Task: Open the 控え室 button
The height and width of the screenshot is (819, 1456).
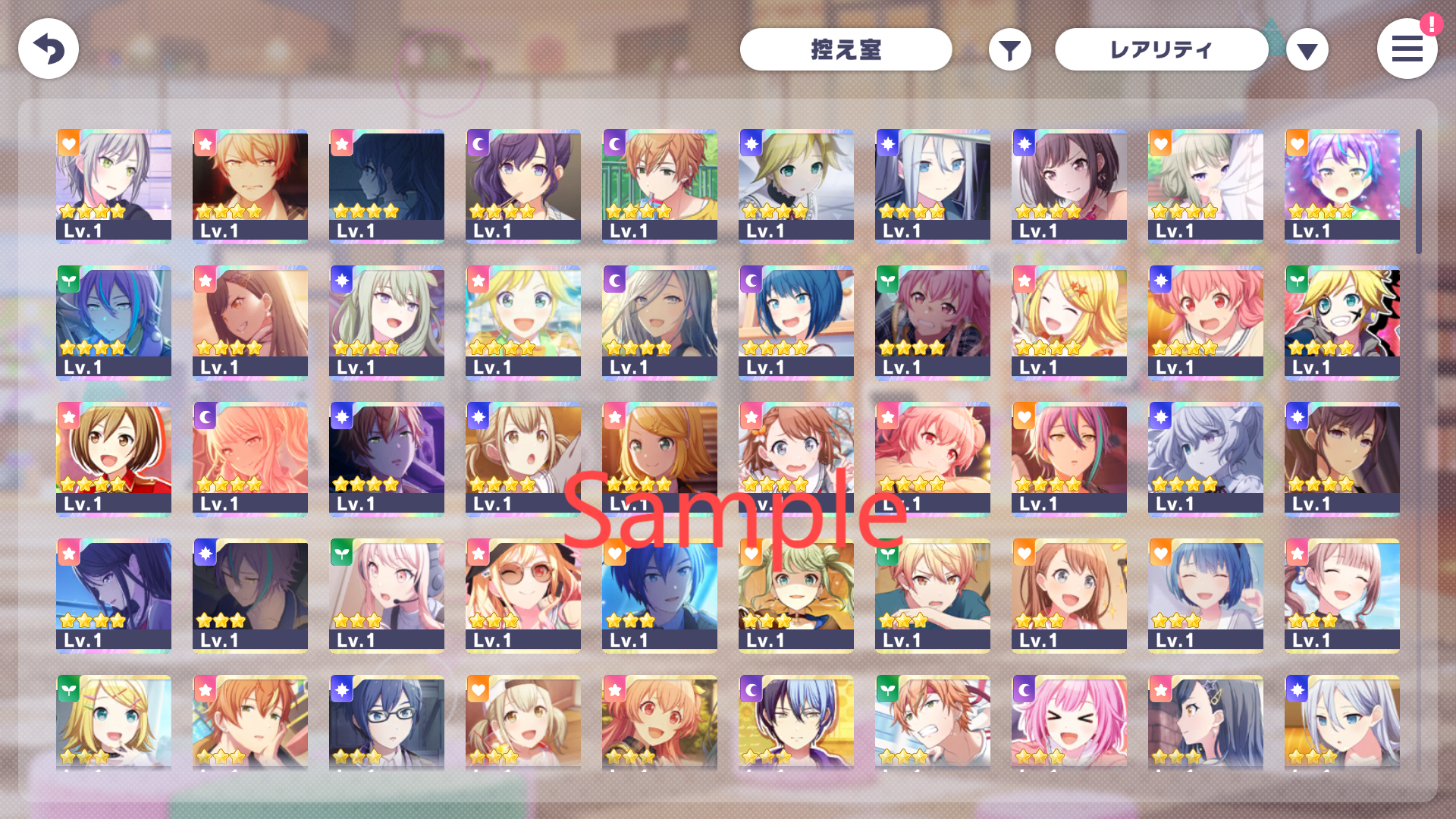Action: [x=846, y=50]
